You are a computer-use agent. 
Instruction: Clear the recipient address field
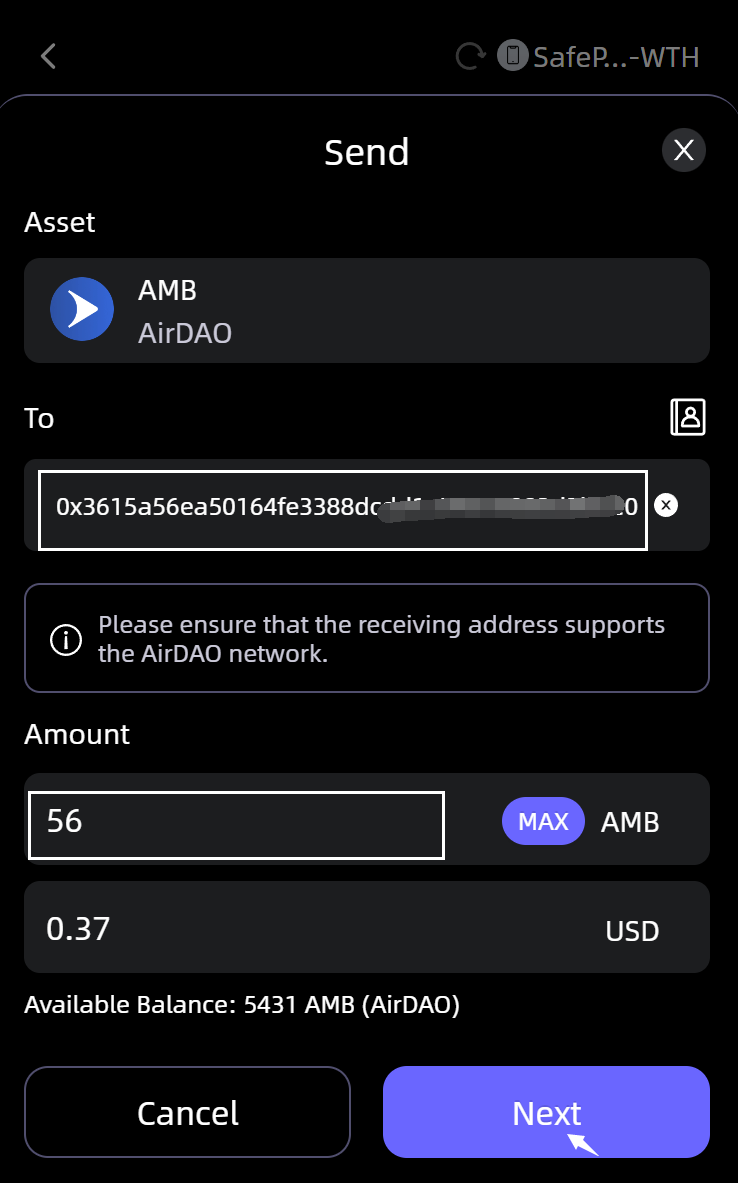666,505
